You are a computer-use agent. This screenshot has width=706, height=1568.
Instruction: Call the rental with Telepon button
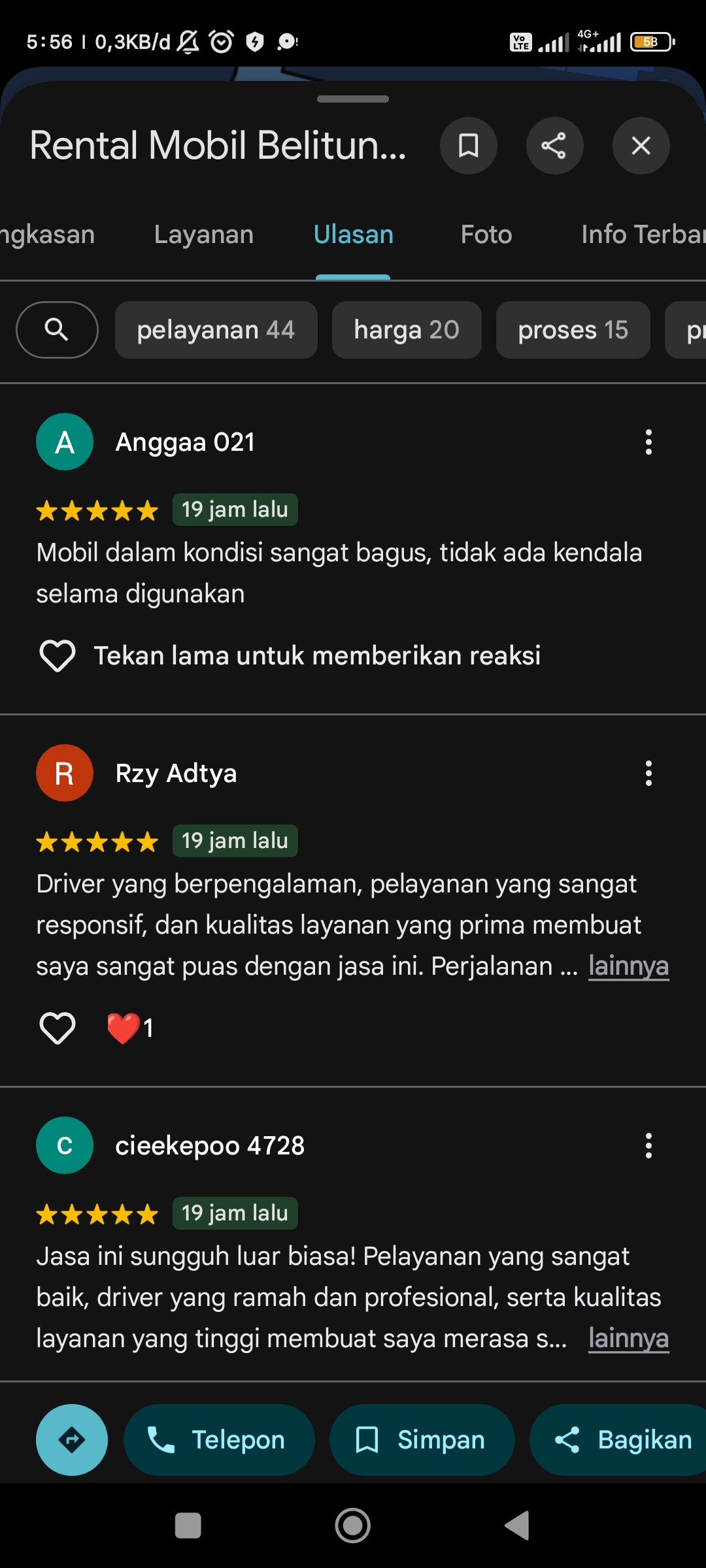coord(219,1440)
